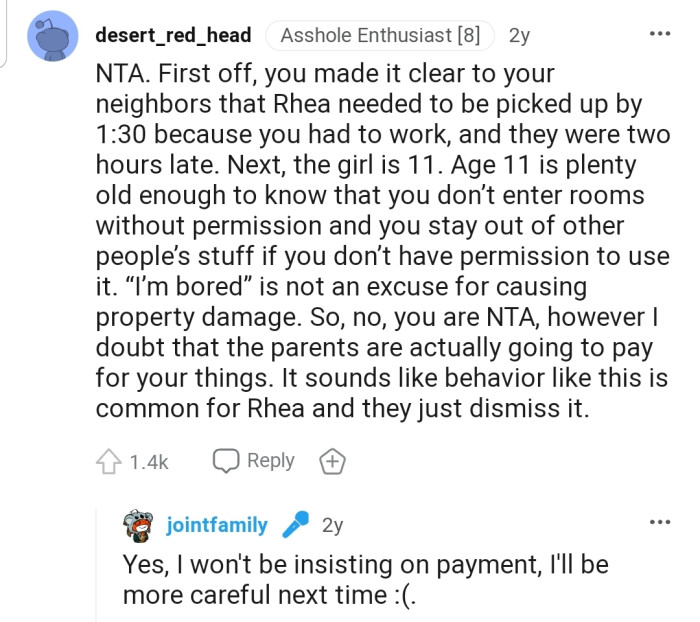Image resolution: width=700 pixels, height=622 pixels.
Task: Give an award to desert_red_head's comment
Action: click(x=332, y=462)
